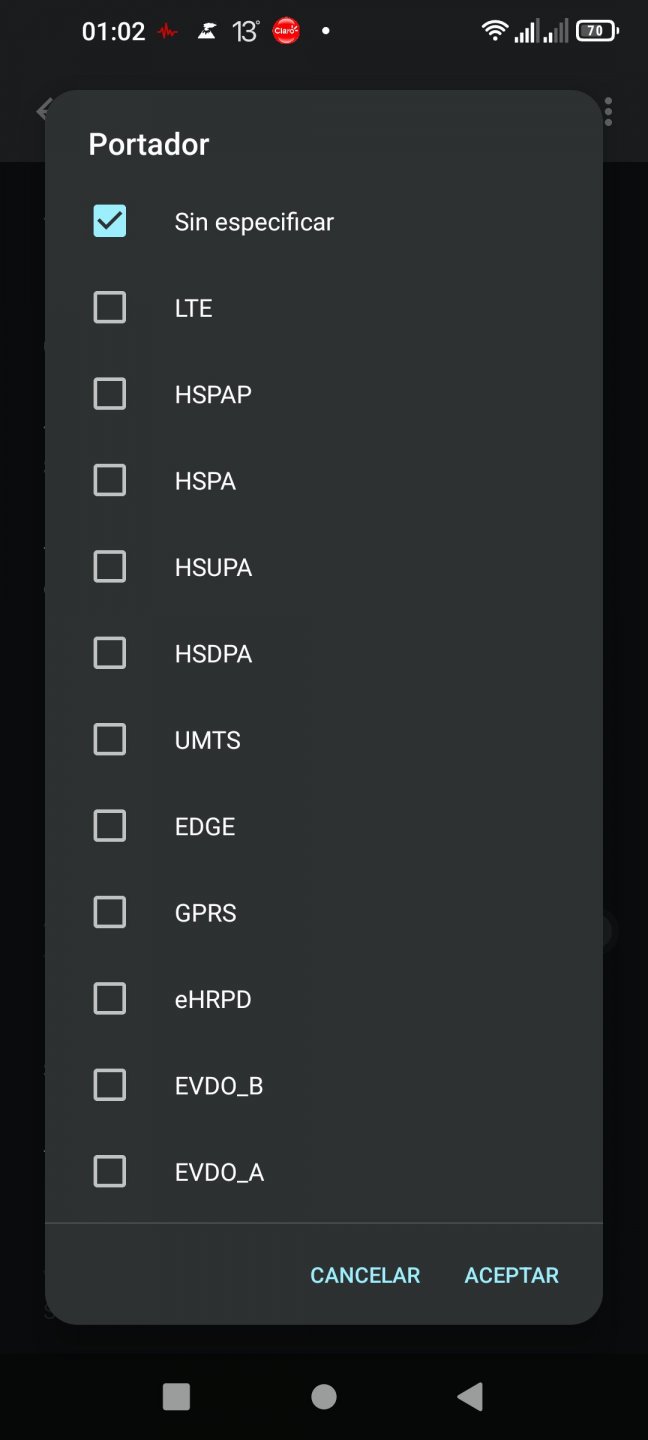Enable the HSPA bearer checkbox
Screen dimensions: 648x1440
click(110, 480)
